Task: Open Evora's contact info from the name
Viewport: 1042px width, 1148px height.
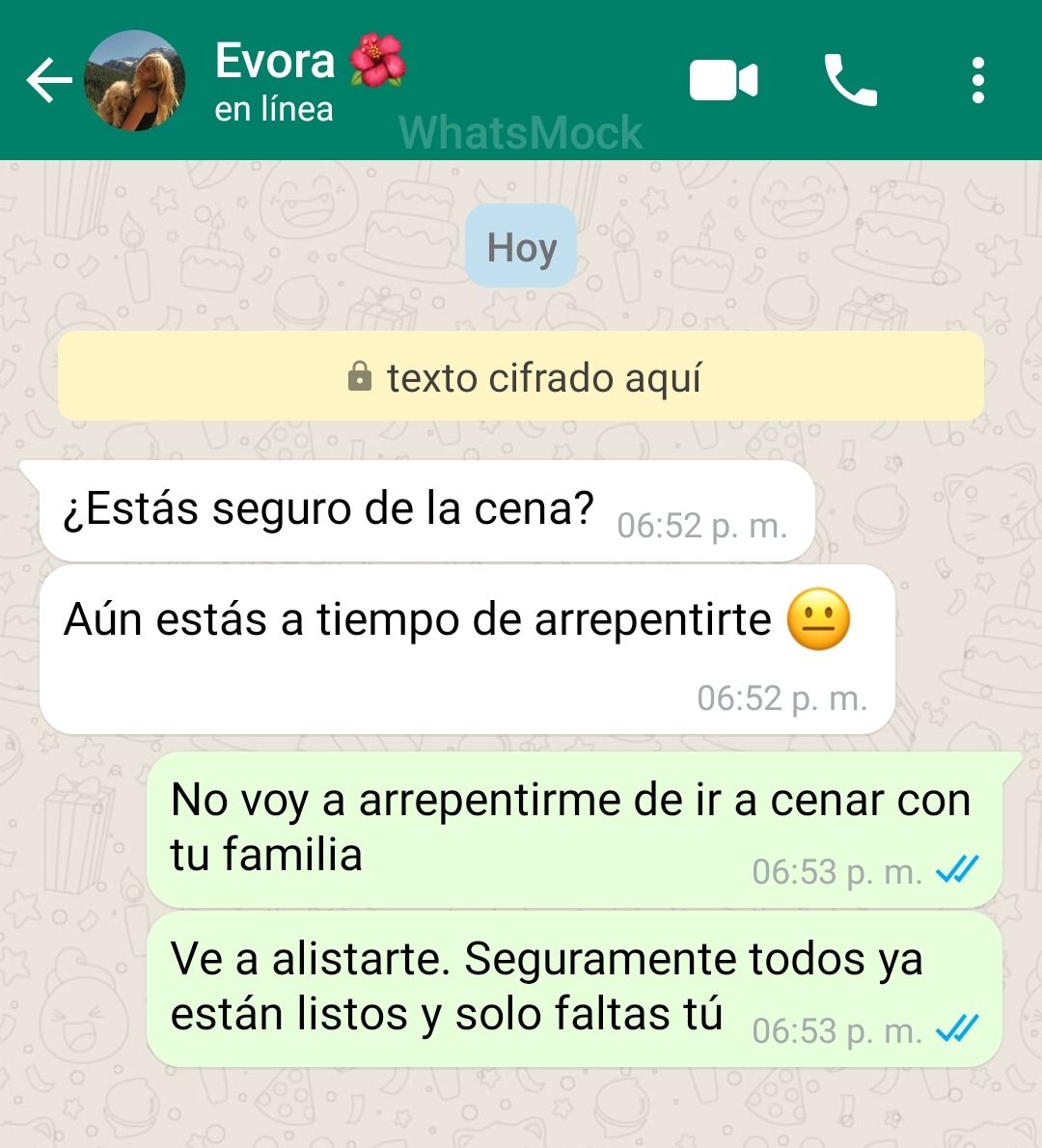Action: point(275,62)
